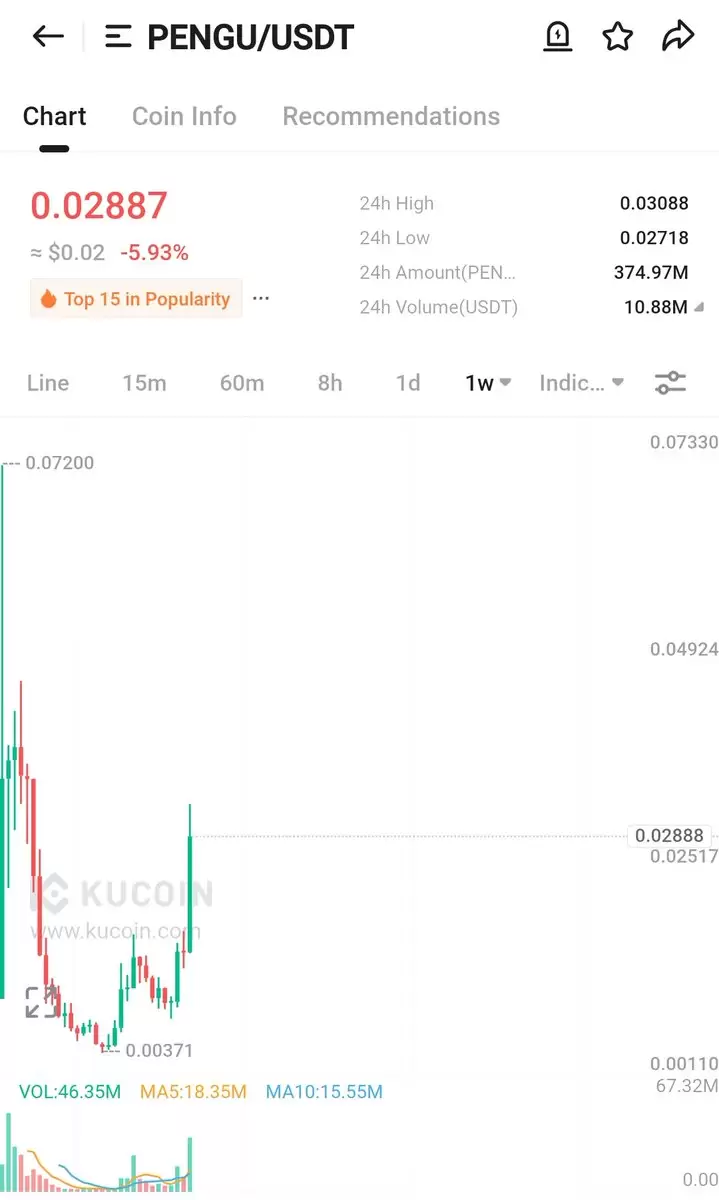The width and height of the screenshot is (719, 1200).
Task: Open the three-dot menu beside the popularity badge
Action: pos(261,298)
